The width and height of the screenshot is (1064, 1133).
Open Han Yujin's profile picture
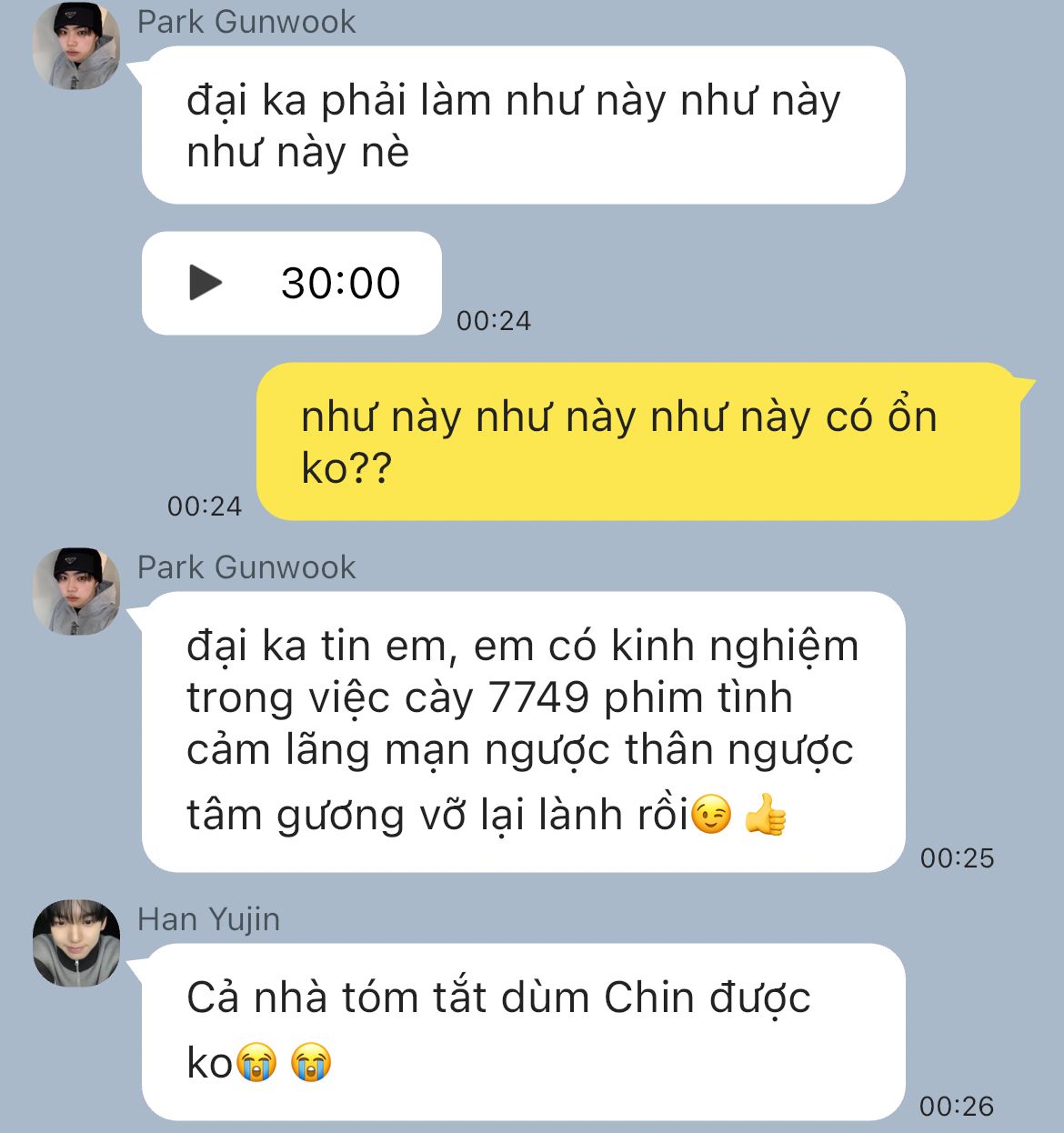pos(76,943)
